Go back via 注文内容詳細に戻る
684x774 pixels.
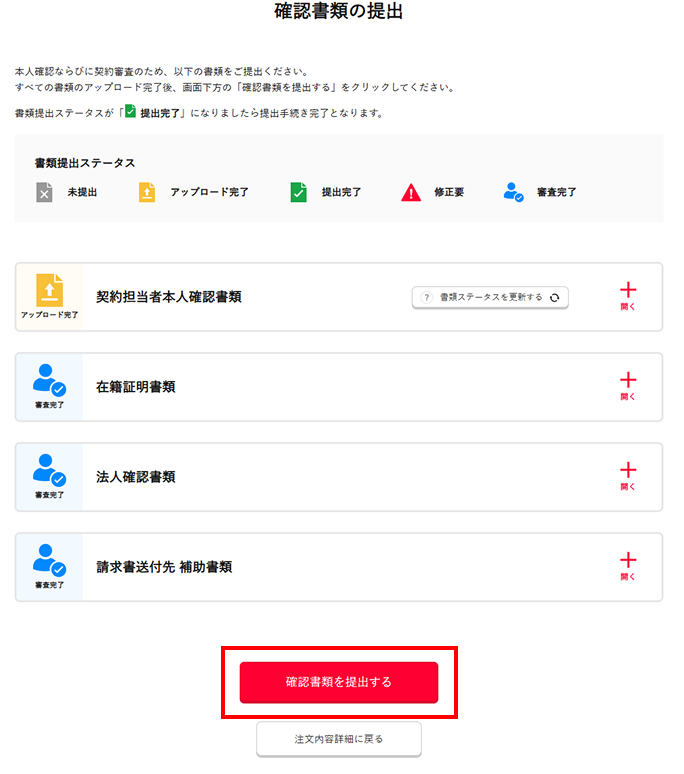tap(339, 739)
